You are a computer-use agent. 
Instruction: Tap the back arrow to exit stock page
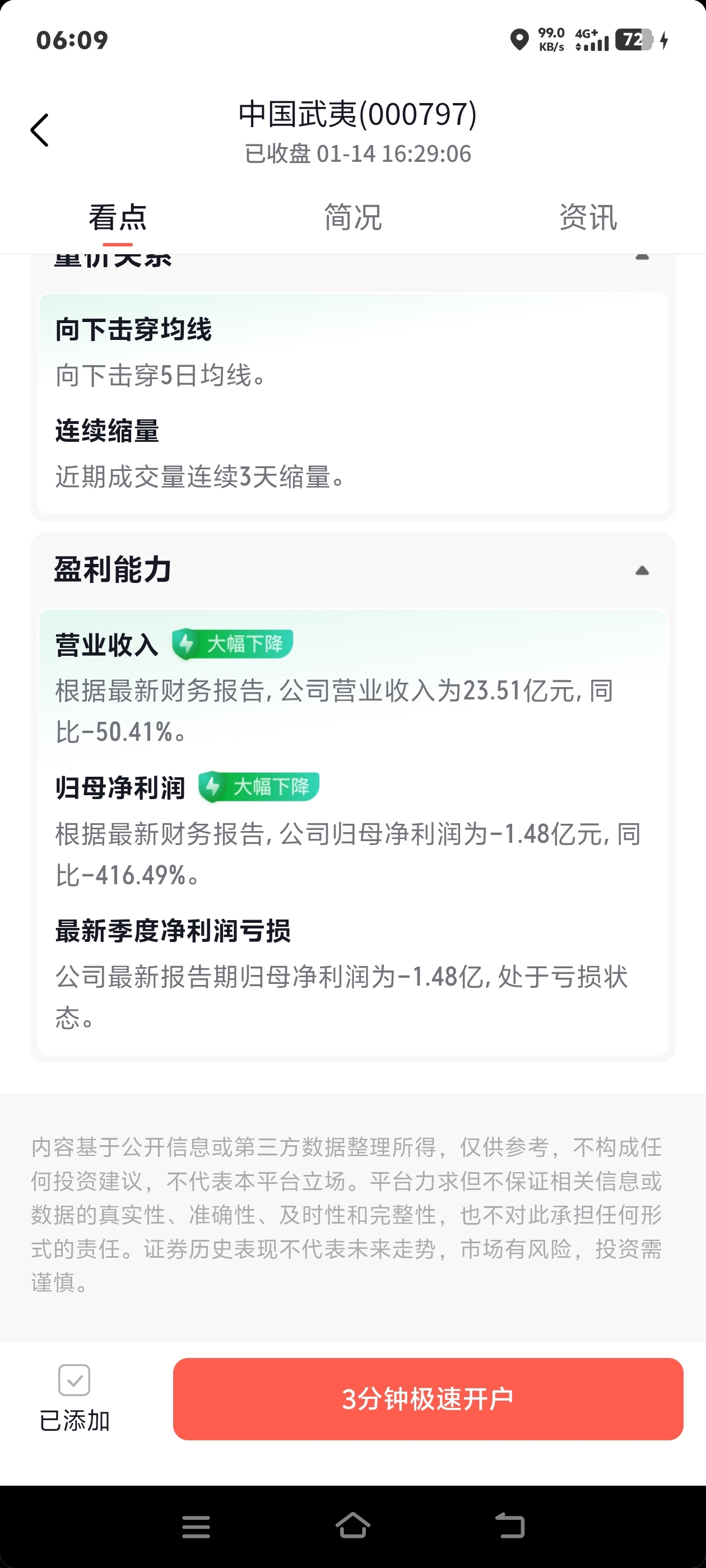pyautogui.click(x=39, y=130)
